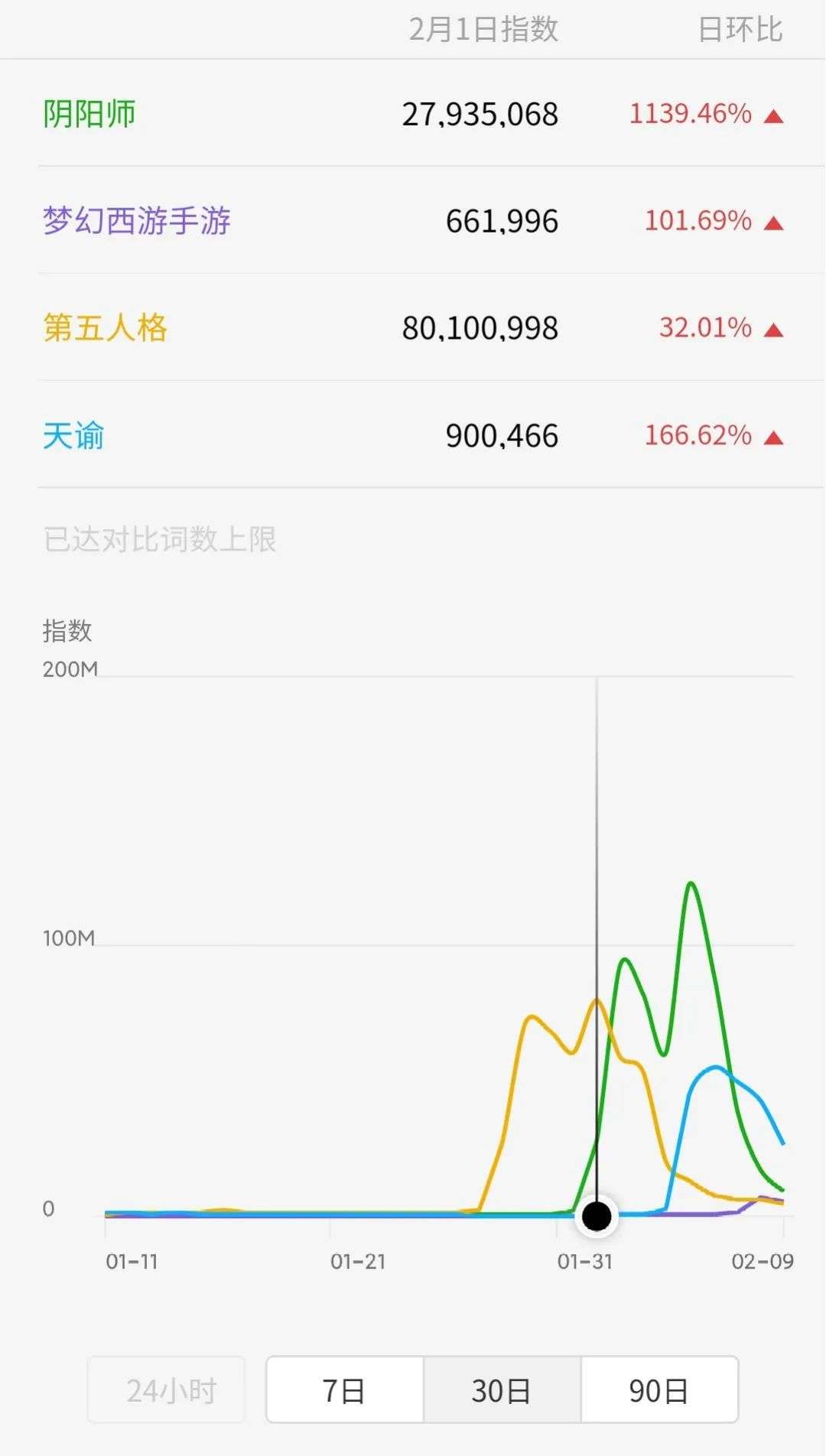Switch to the 7日 time range
This screenshot has width=826, height=1456.
345,1389
